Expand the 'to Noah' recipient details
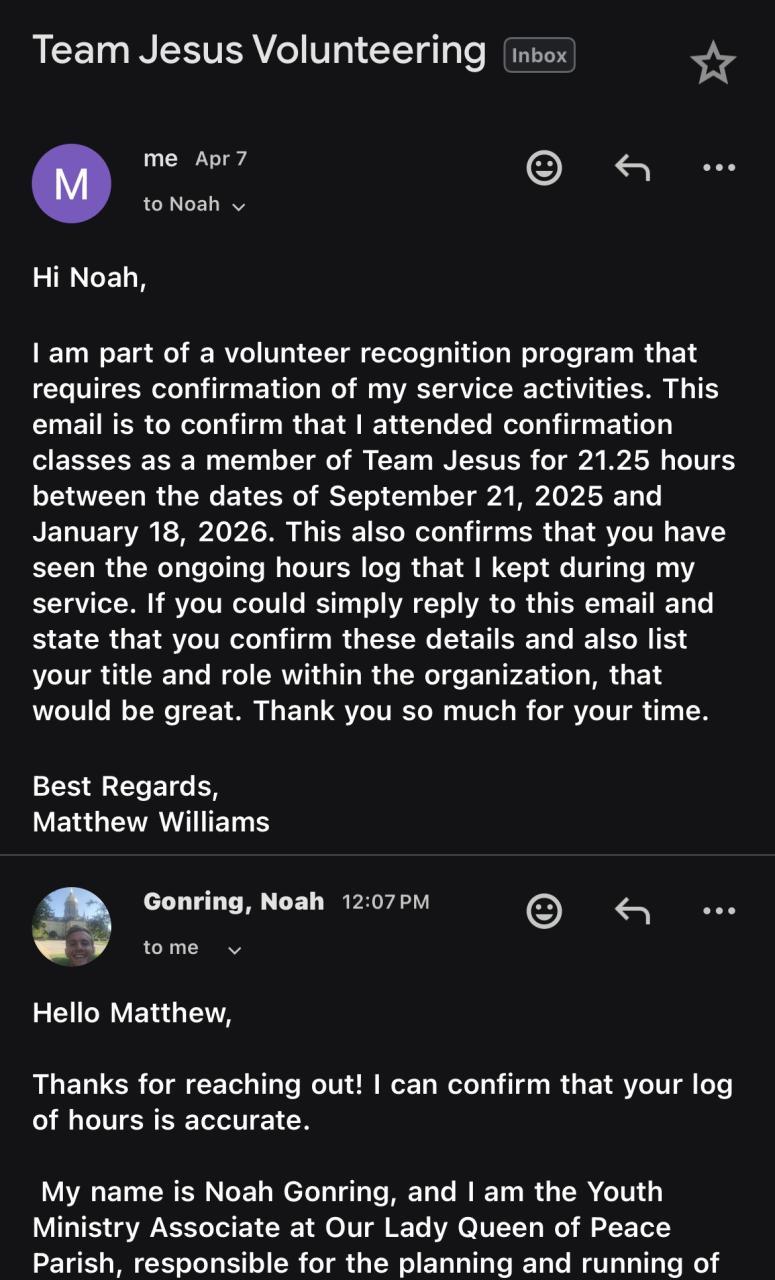The image size is (775, 1280). coord(238,207)
